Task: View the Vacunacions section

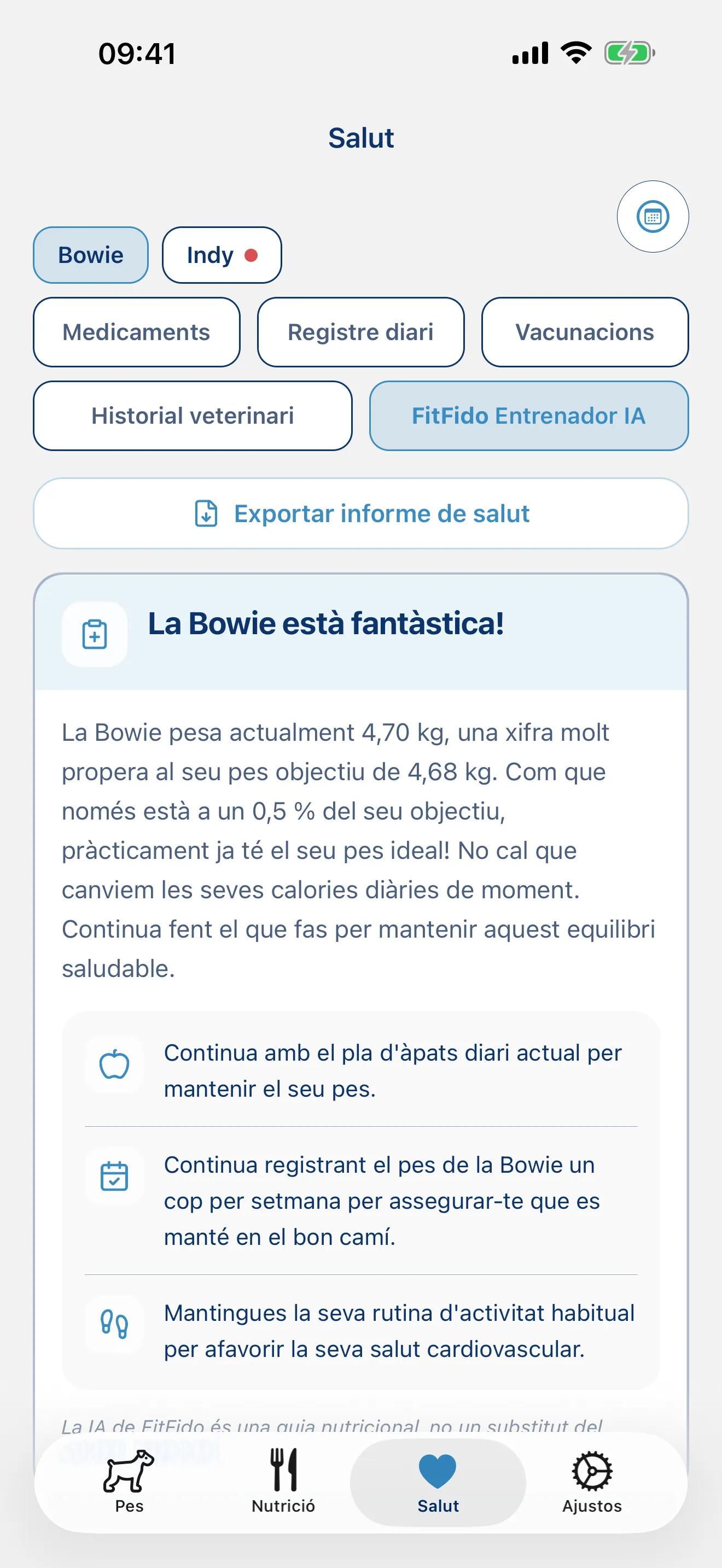Action: 584,332
